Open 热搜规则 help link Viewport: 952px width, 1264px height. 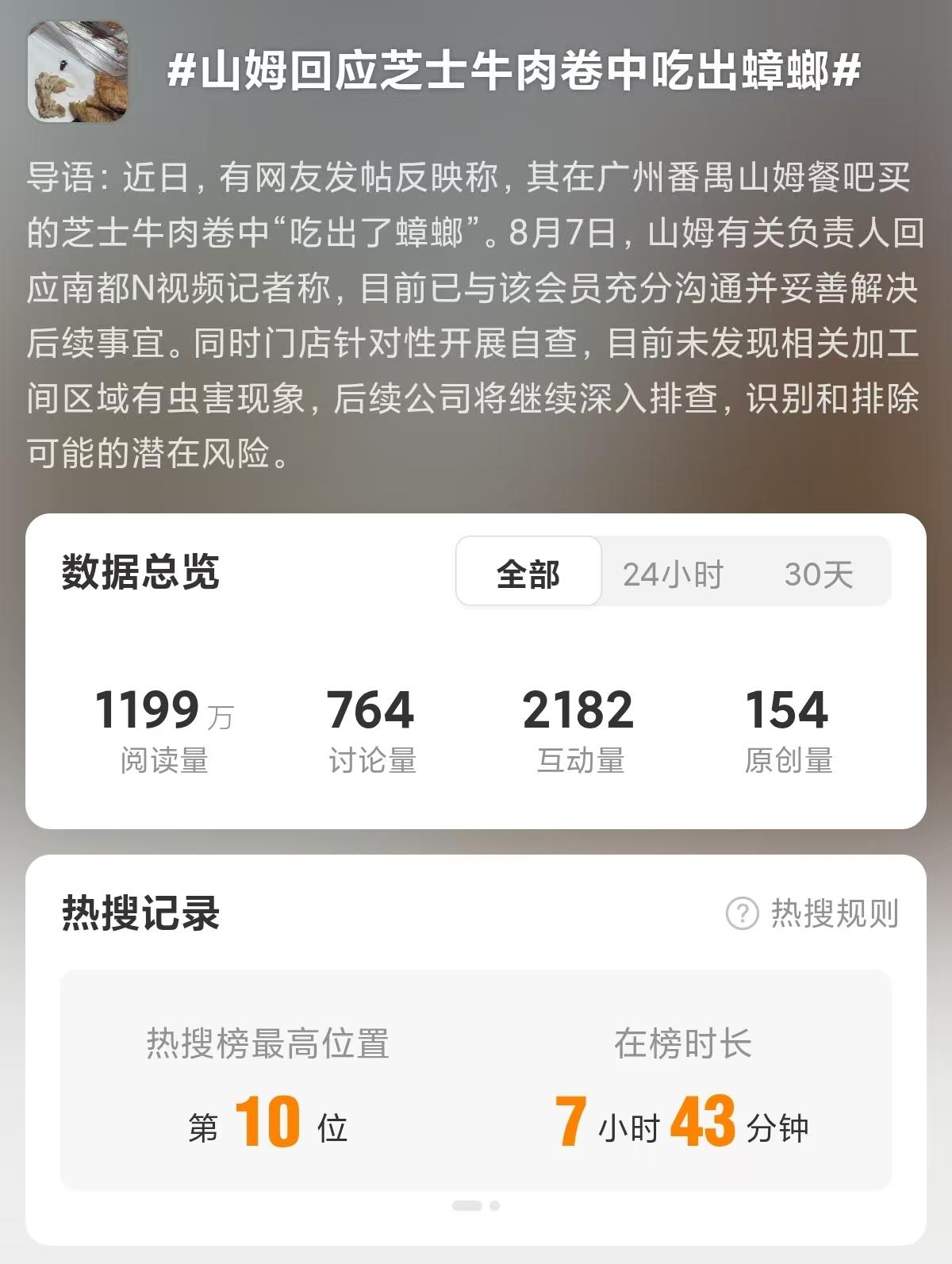(812, 913)
